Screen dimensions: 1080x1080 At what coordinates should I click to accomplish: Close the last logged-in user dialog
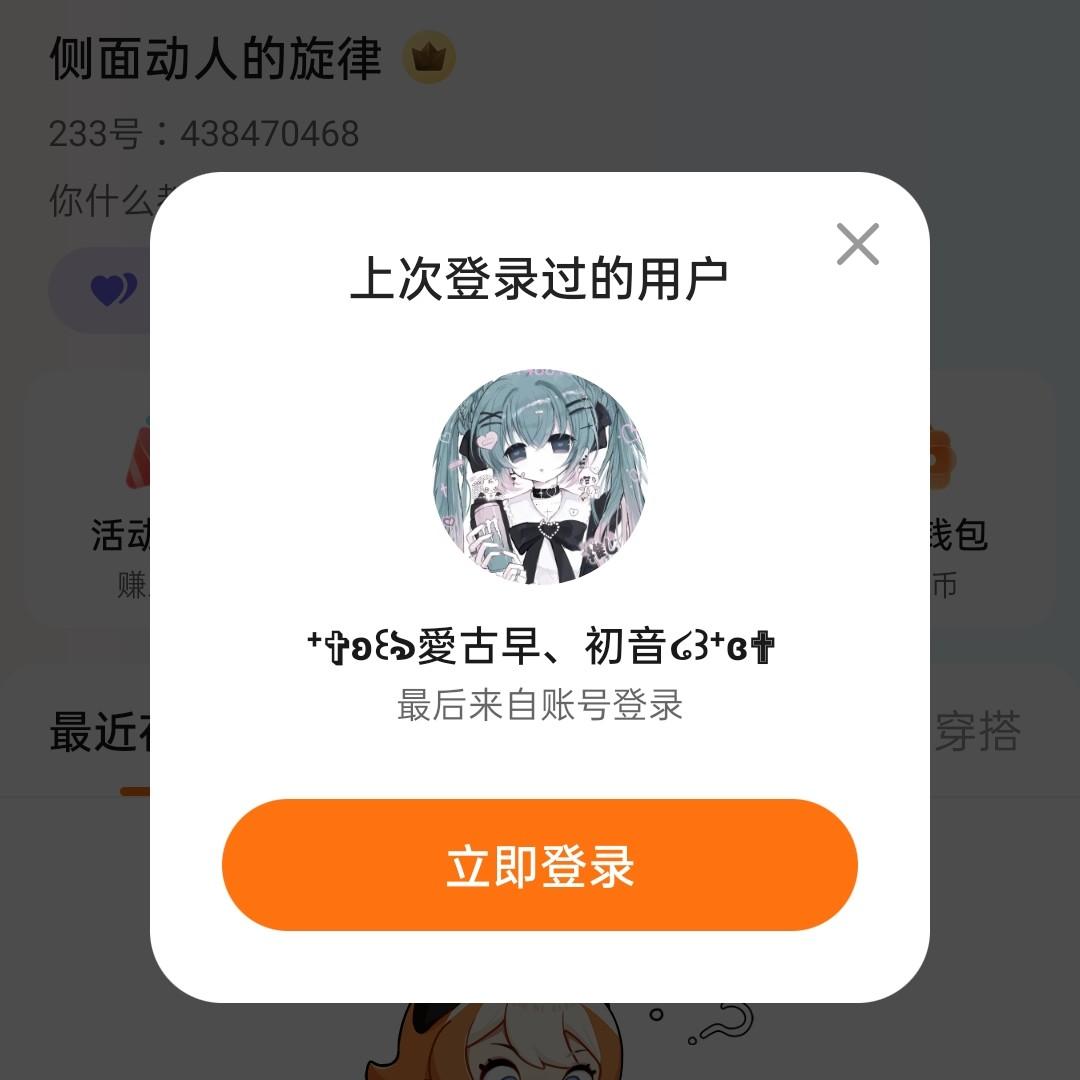click(x=857, y=244)
